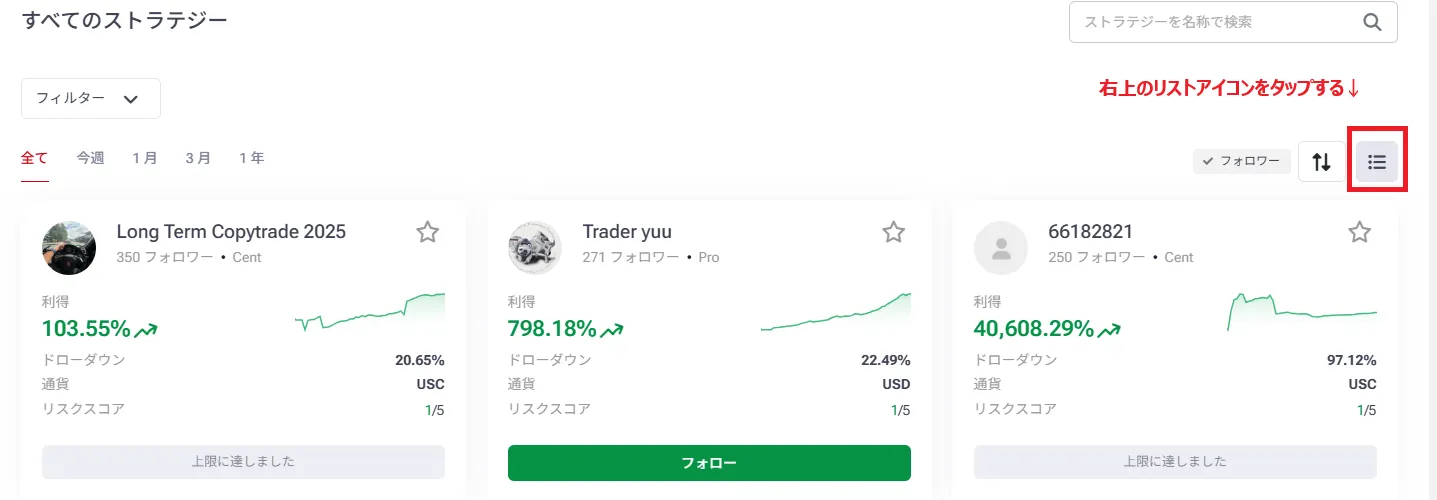The height and width of the screenshot is (500, 1437).
Task: Expand the フィルター dropdown
Action: point(90,98)
